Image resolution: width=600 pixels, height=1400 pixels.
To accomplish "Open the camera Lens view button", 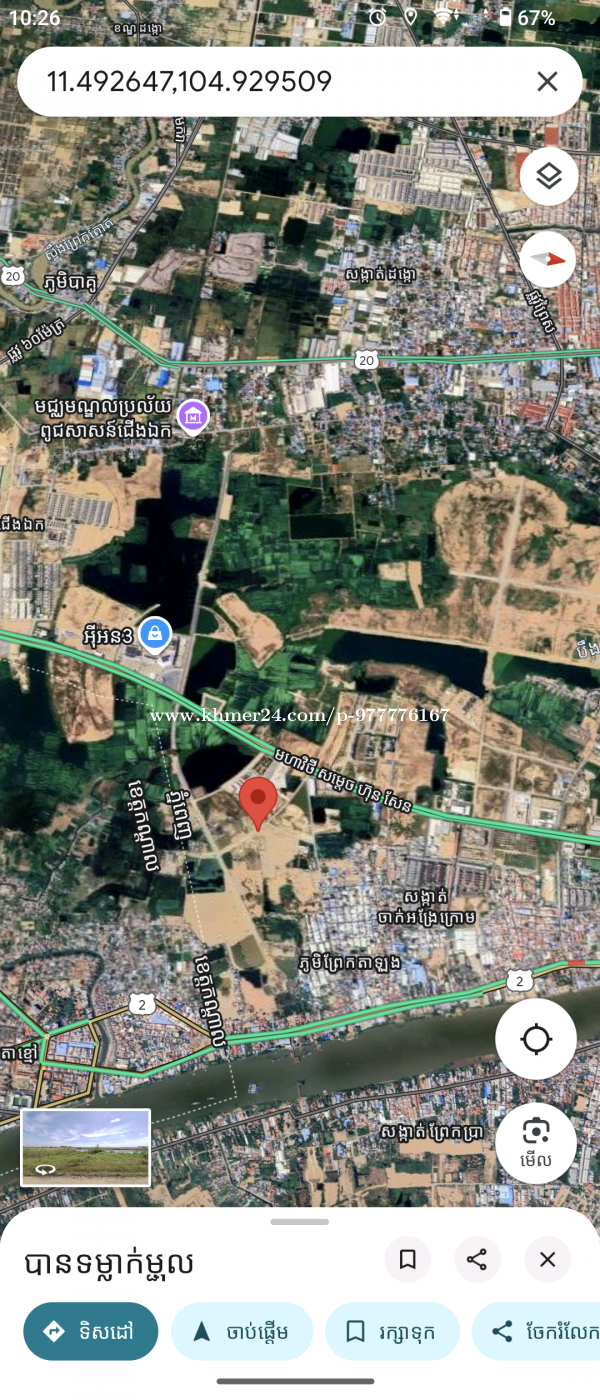I will [536, 1141].
